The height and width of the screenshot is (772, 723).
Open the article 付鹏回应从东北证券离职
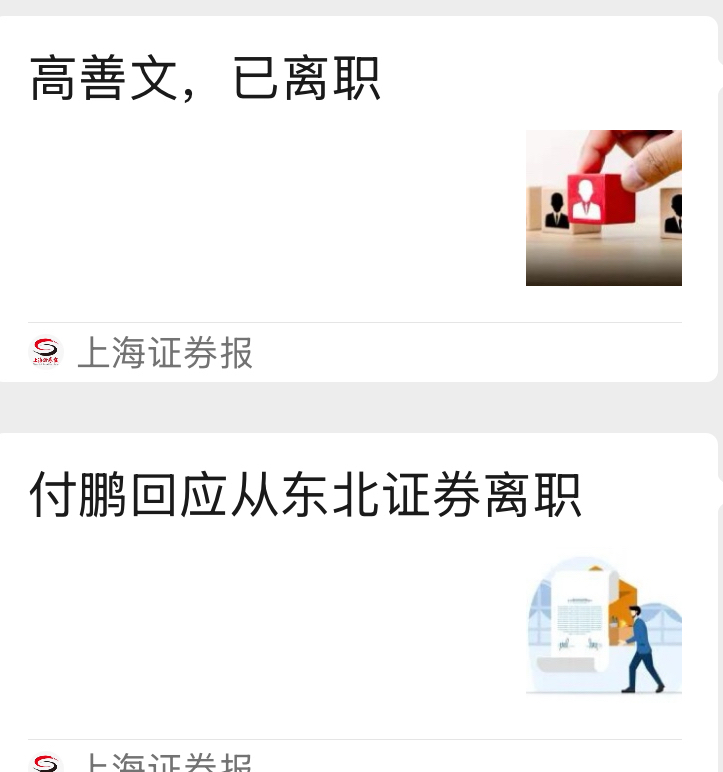tap(305, 496)
